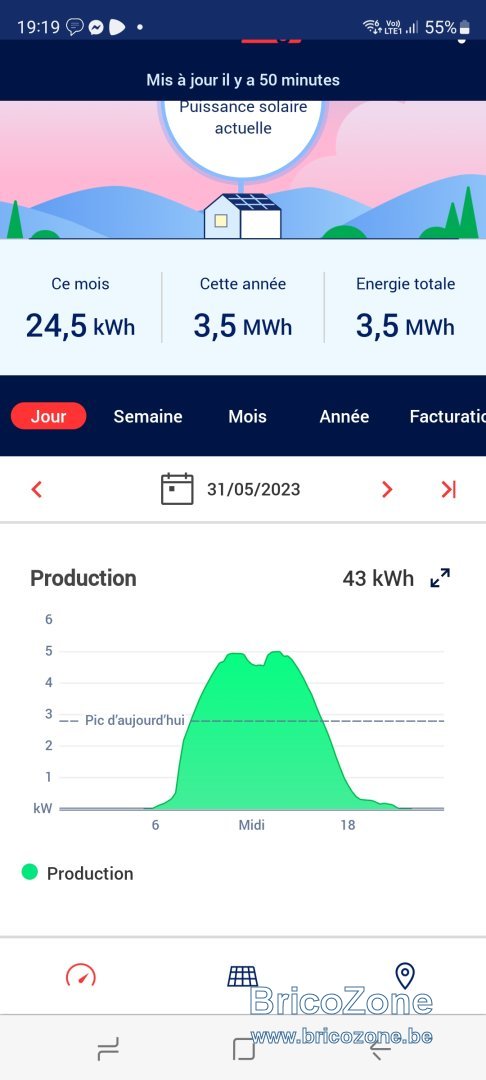Go to the next day arrow
486x1080 pixels.
pos(387,490)
